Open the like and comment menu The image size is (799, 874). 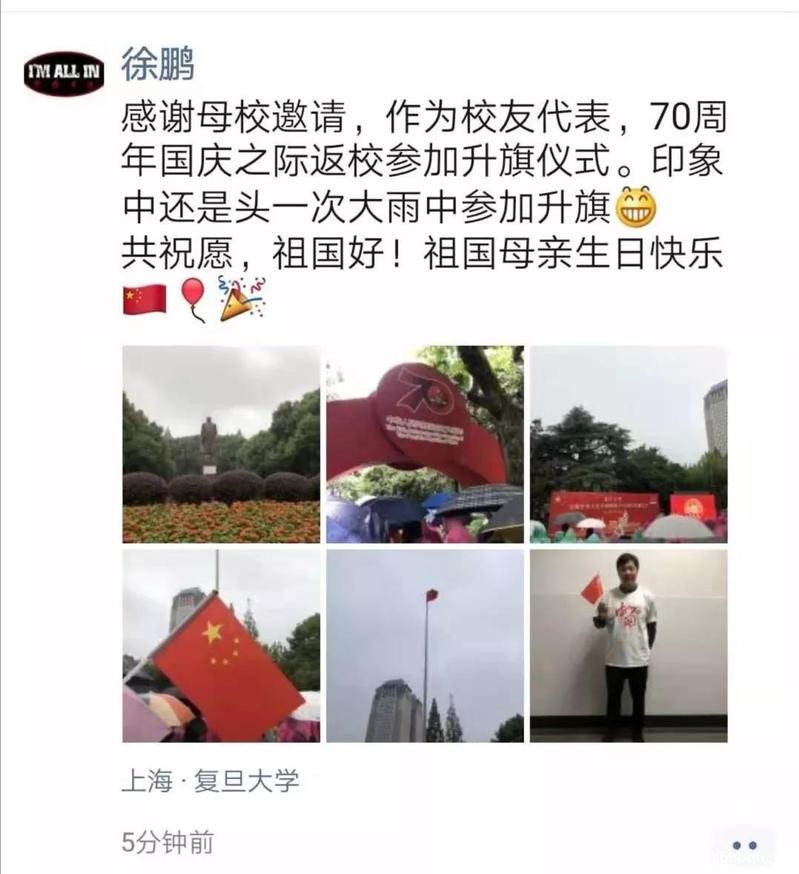(744, 845)
